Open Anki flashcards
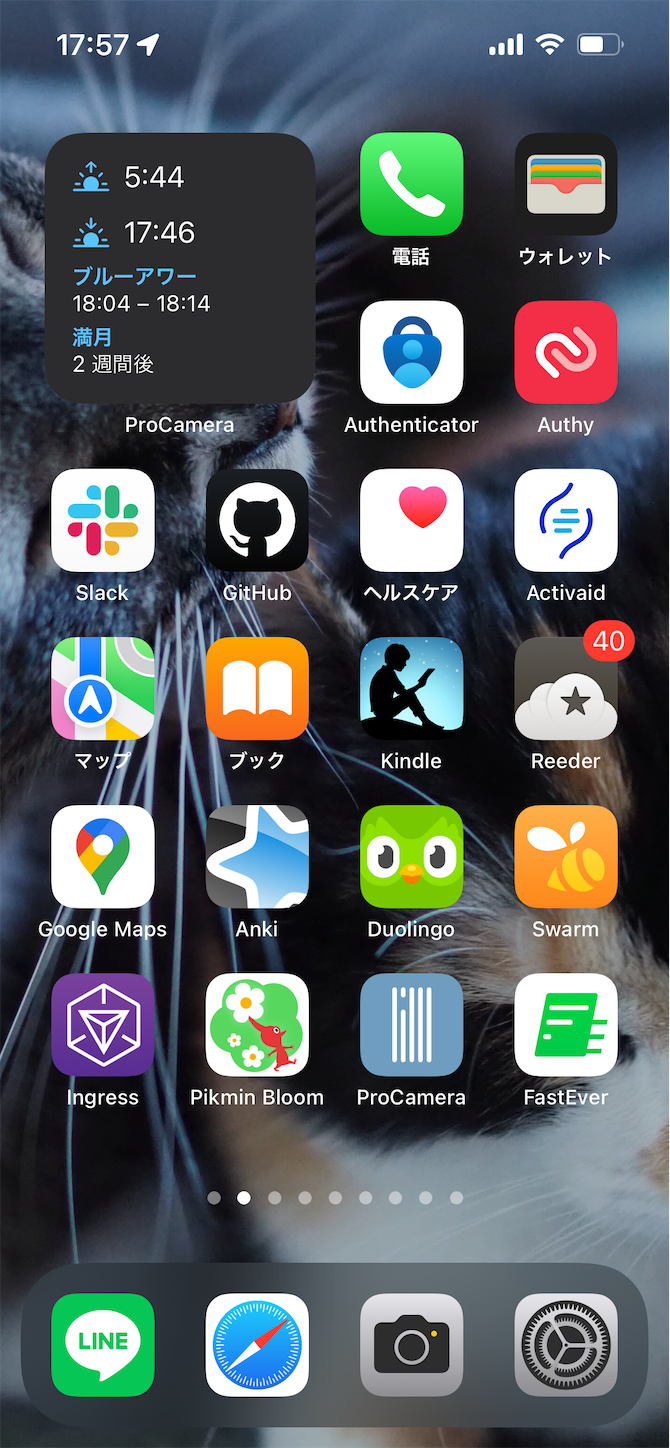Viewport: 670px width, 1448px height. tap(257, 856)
